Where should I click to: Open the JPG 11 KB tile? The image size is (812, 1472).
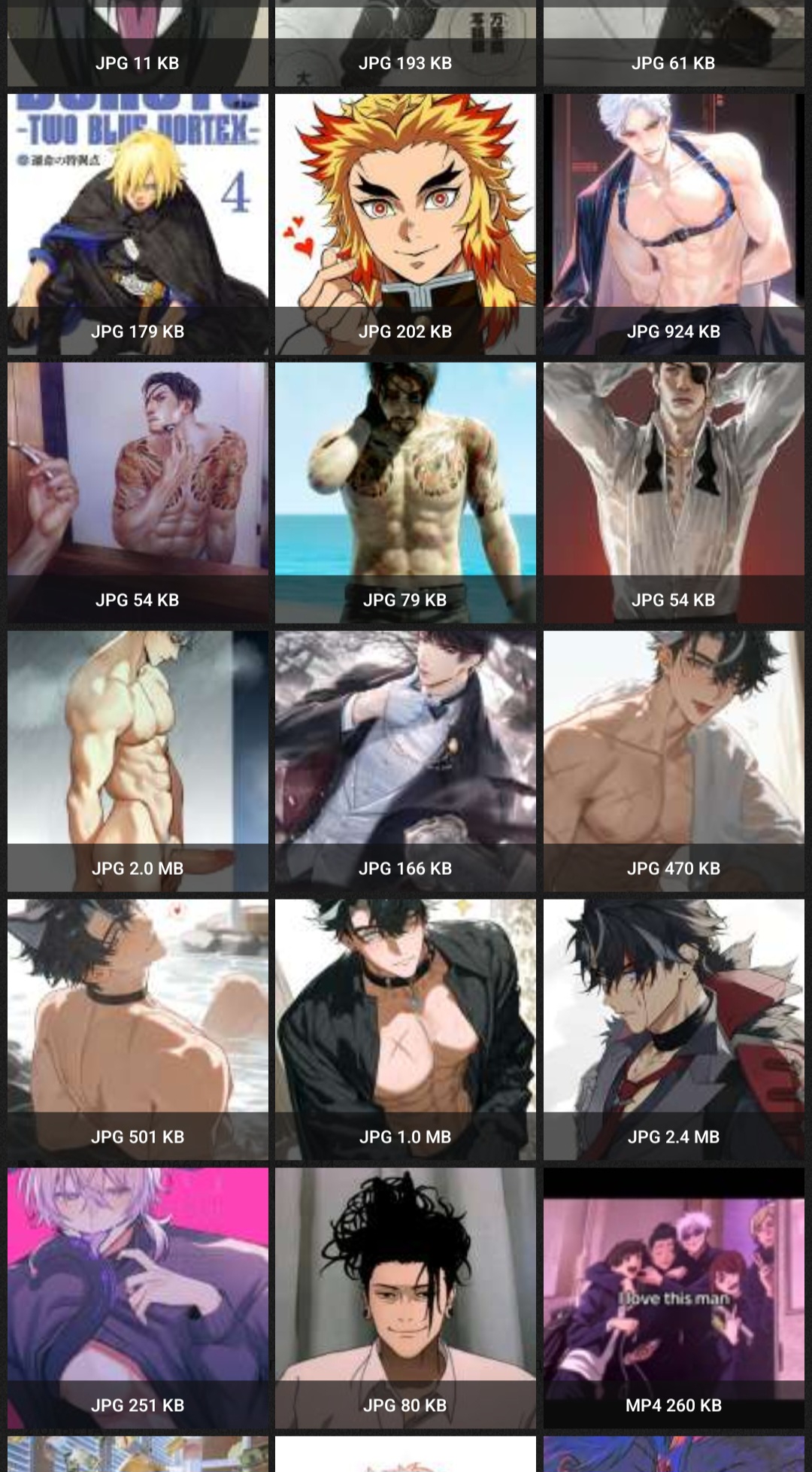pos(138,43)
